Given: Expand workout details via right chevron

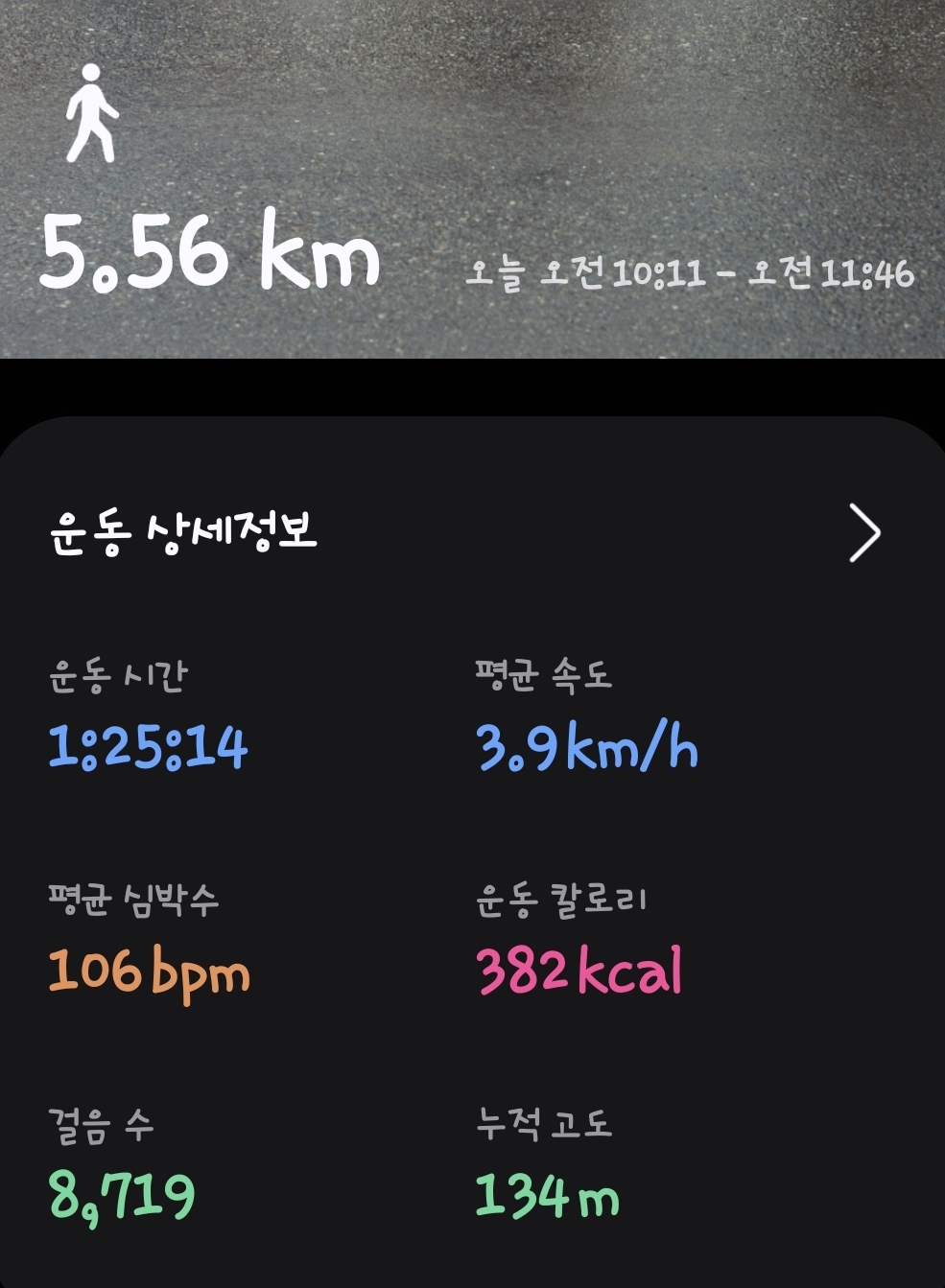Looking at the screenshot, I should pyautogui.click(x=866, y=534).
